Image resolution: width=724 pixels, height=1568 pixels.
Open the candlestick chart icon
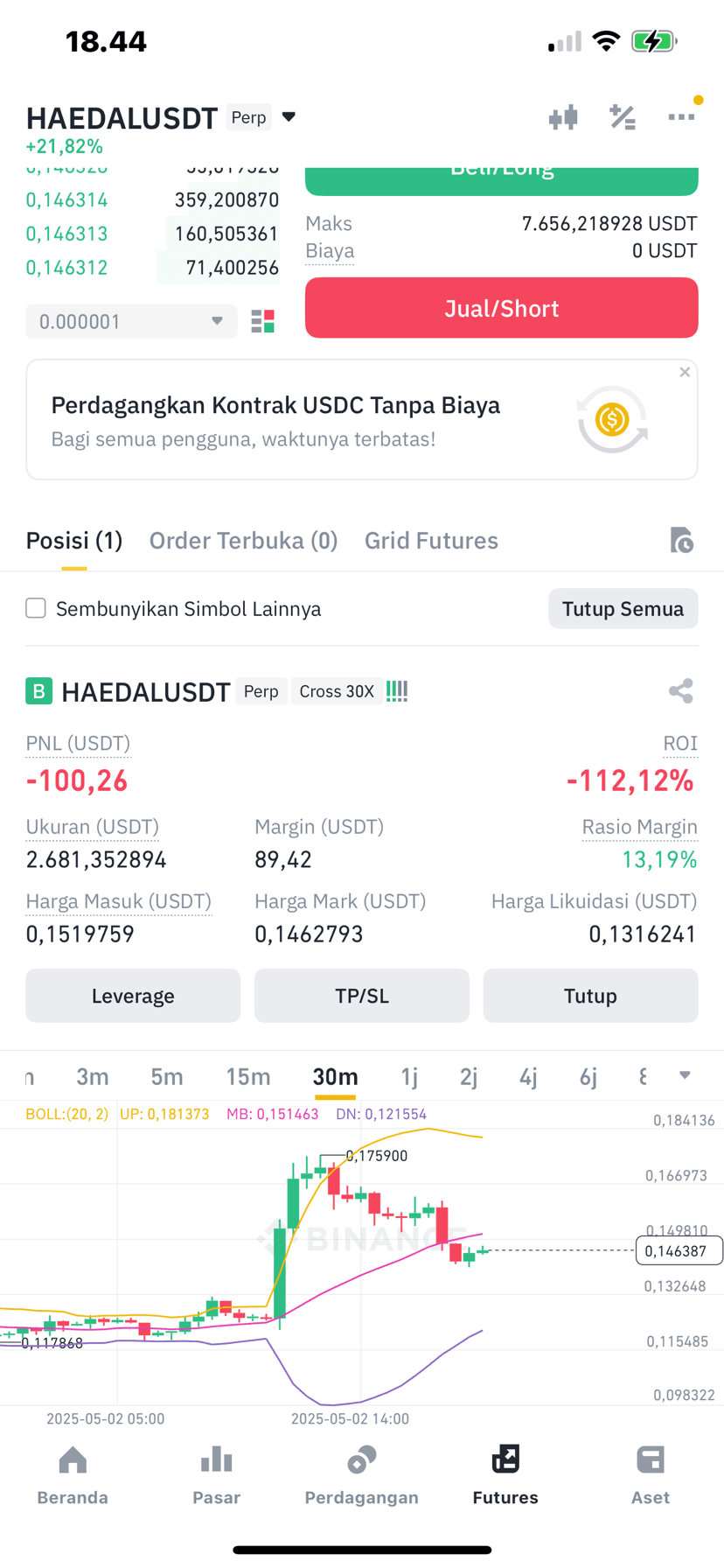pos(563,117)
